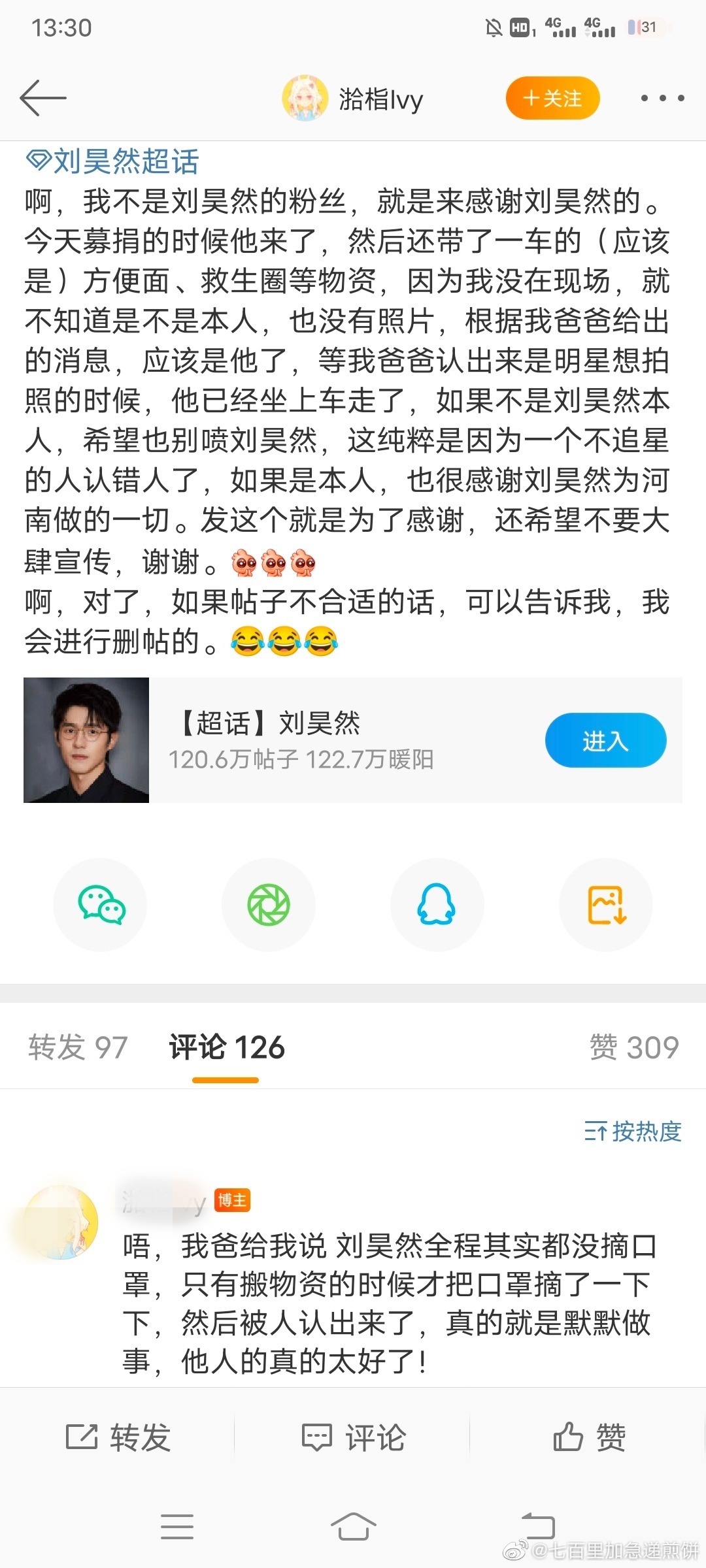The image size is (706, 1568).
Task: Open the 刘昊然超话 topic link
Action: pyautogui.click(x=112, y=161)
